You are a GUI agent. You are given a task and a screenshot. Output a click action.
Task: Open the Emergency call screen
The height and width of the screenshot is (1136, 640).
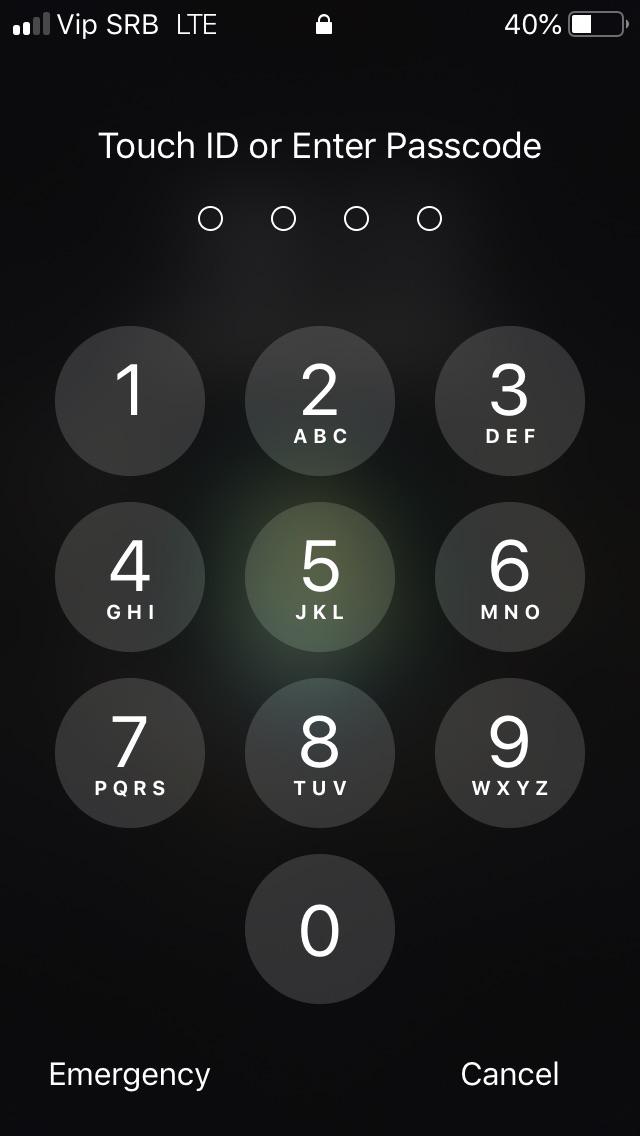130,1074
